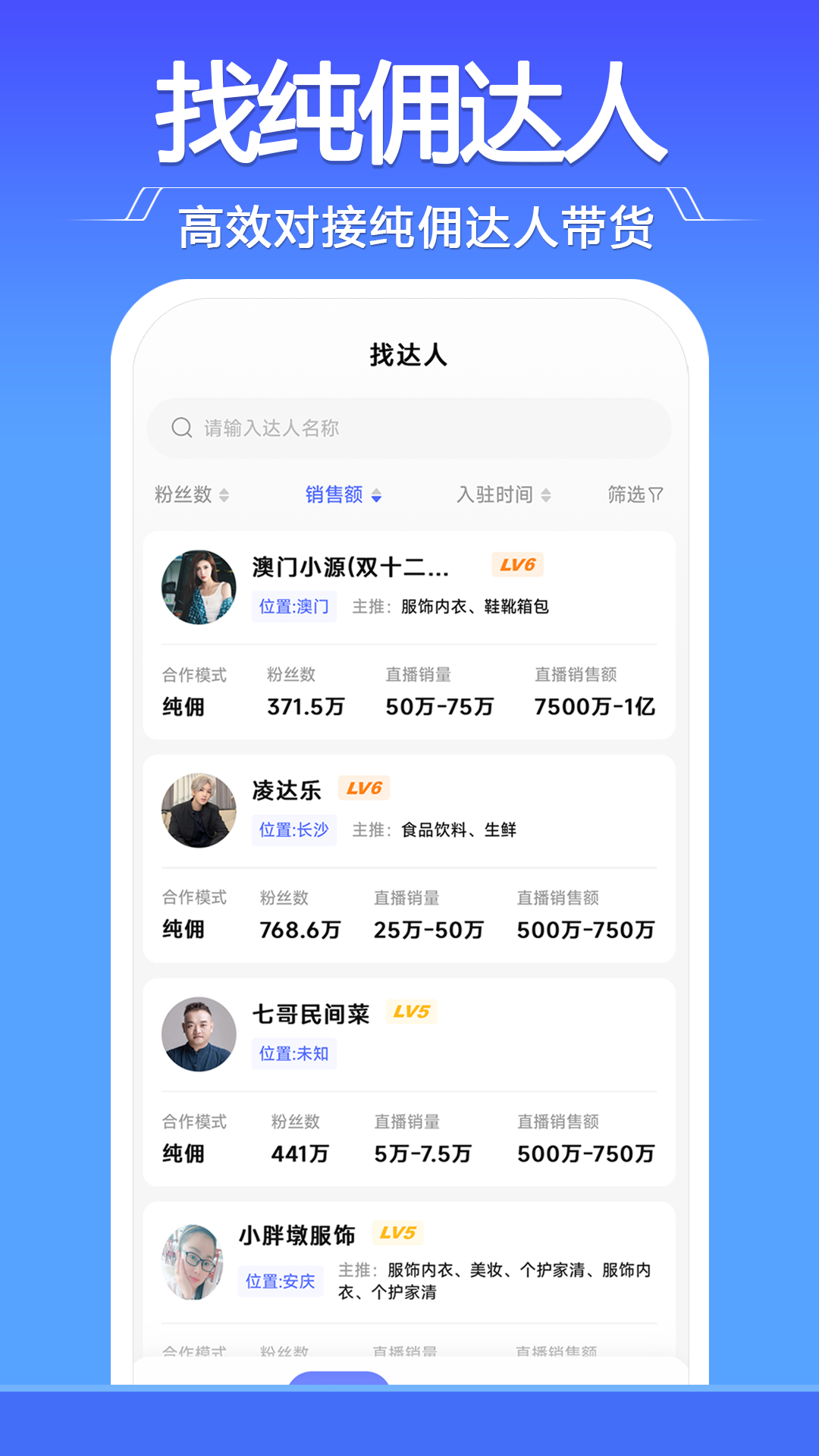Tap the 请输入达人名称 search field
The width and height of the screenshot is (819, 1456).
click(409, 427)
